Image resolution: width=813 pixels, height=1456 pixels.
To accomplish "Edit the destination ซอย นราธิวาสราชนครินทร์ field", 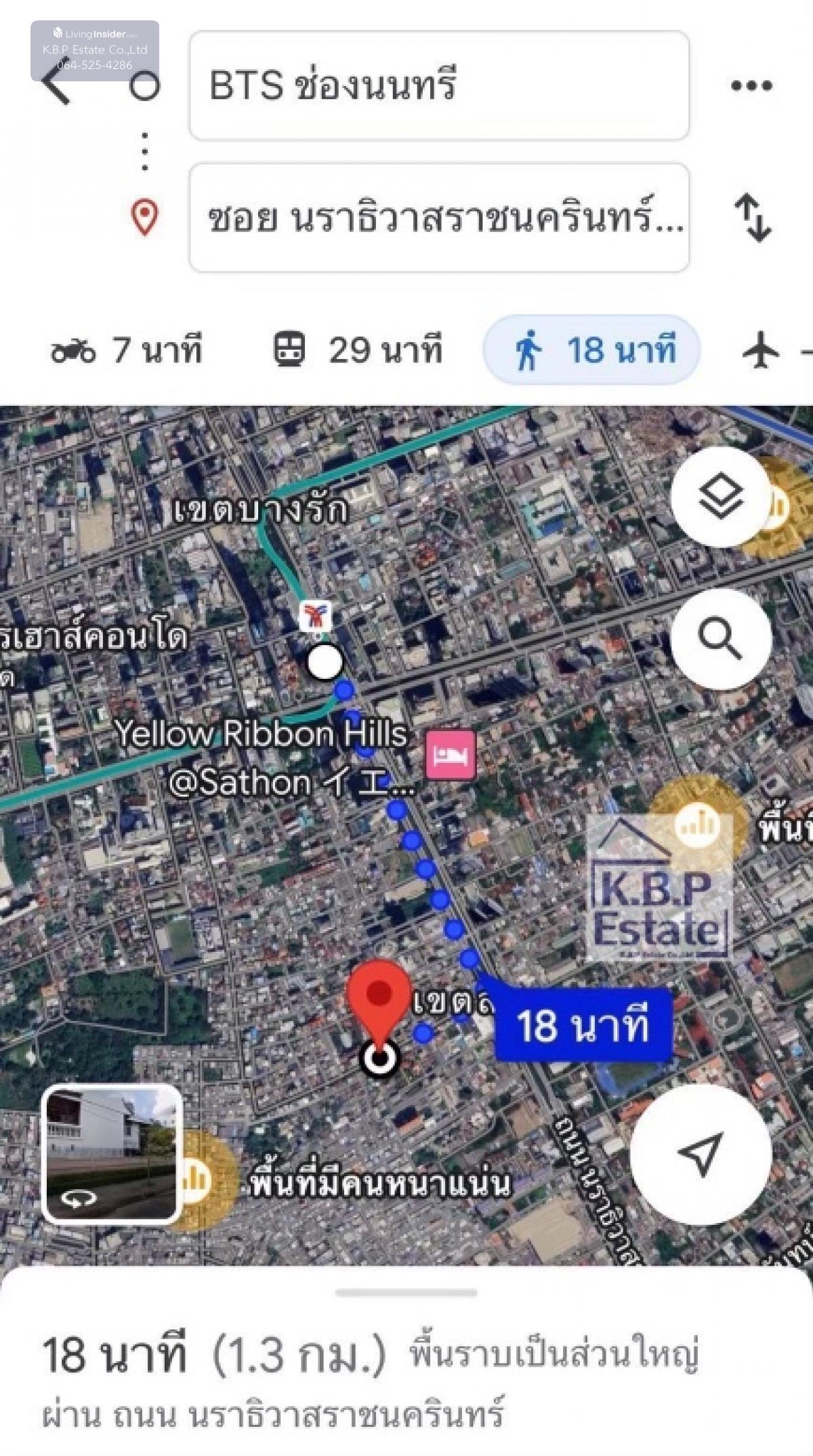I will click(x=439, y=217).
